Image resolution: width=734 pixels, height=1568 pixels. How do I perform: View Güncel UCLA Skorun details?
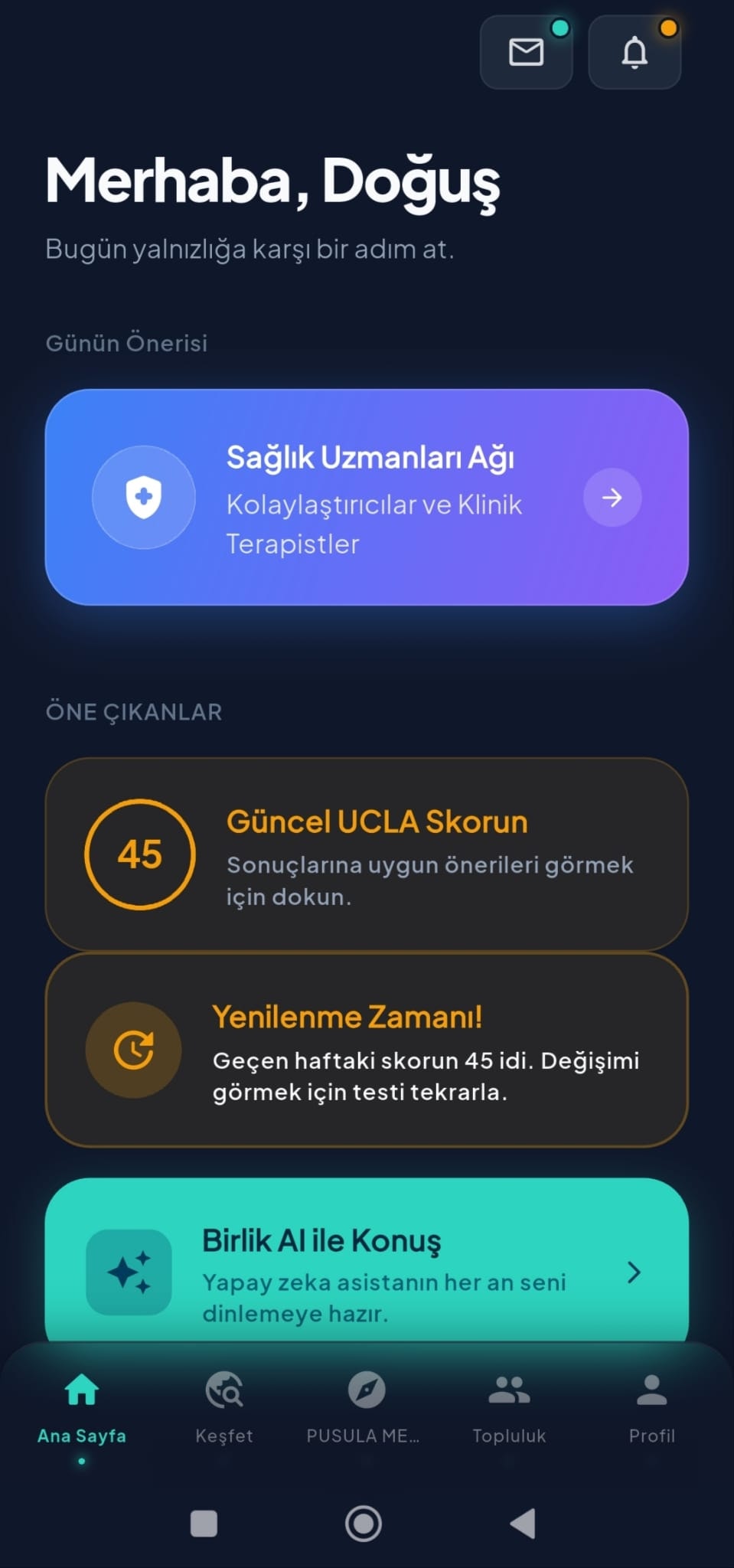tap(367, 854)
